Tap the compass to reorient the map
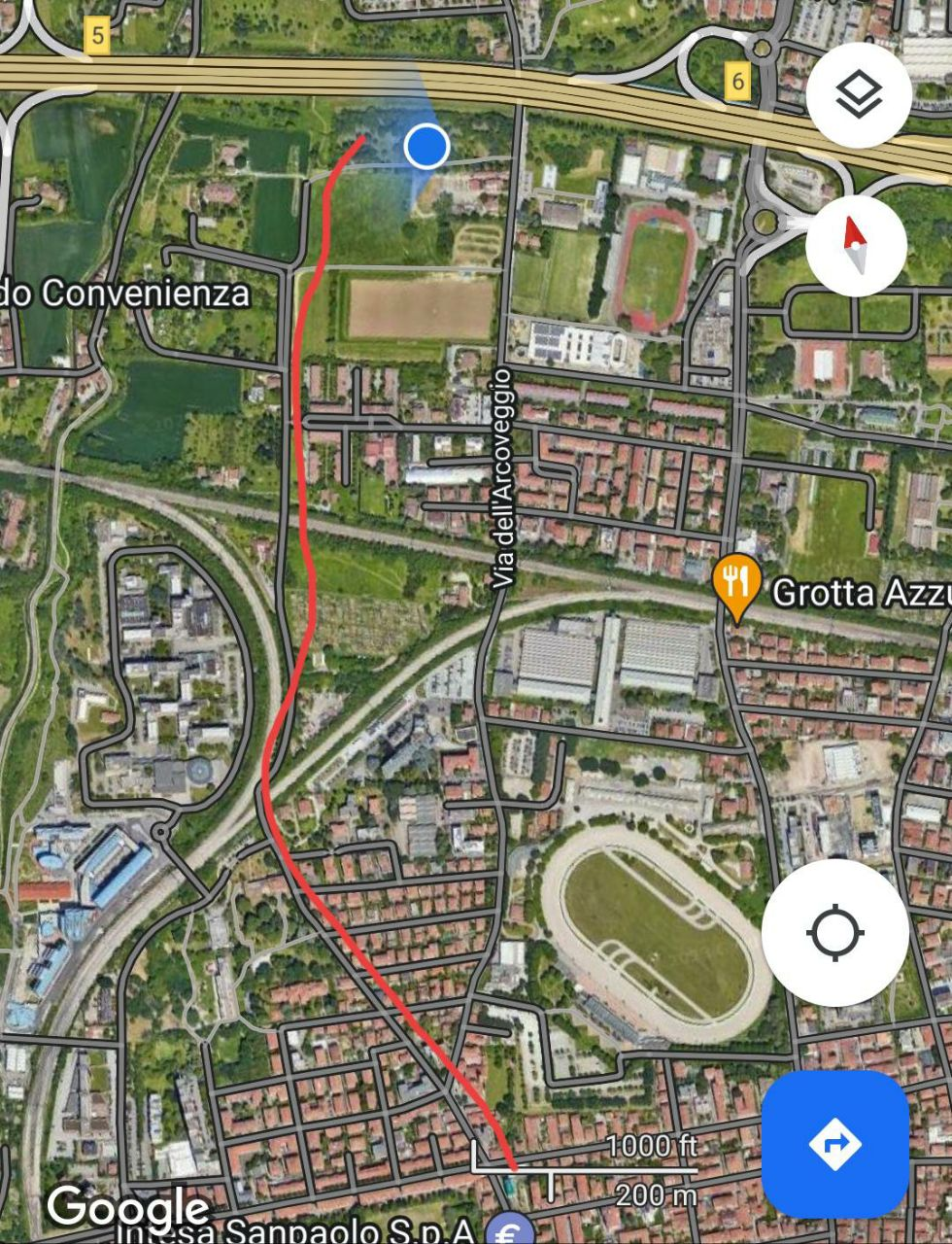The image size is (952, 1244). tap(856, 246)
